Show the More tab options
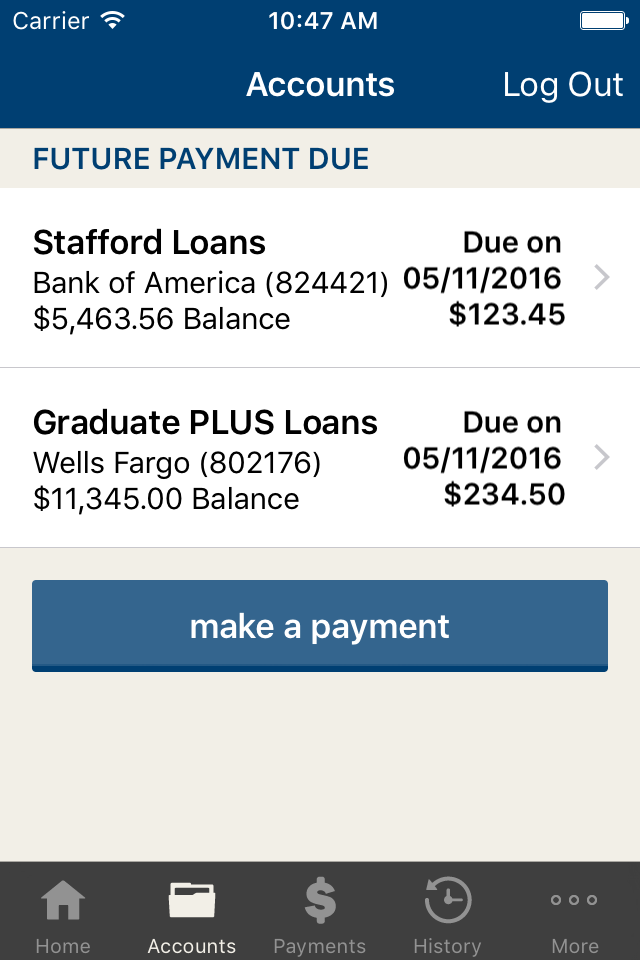This screenshot has width=640, height=960. tap(575, 915)
